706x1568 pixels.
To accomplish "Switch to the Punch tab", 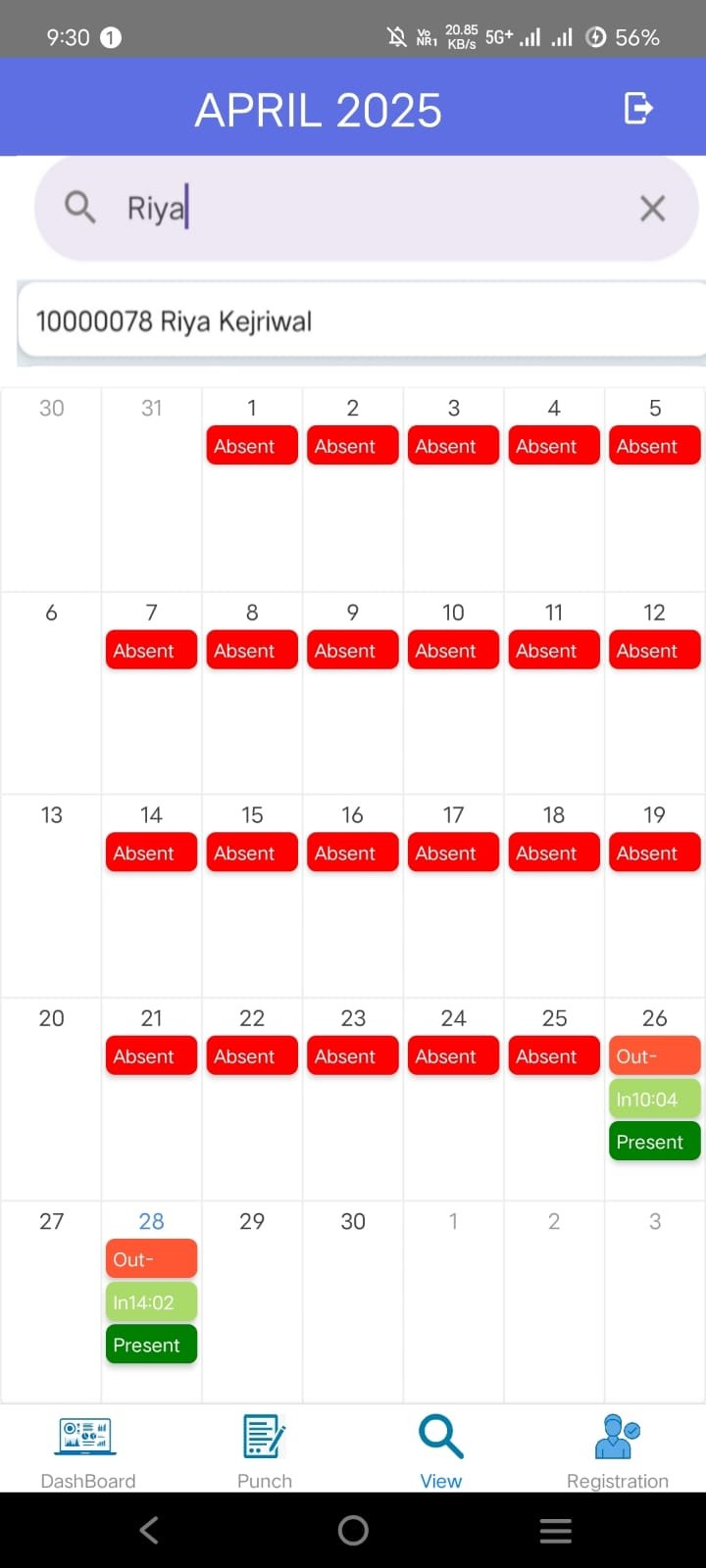I will coord(265,1451).
